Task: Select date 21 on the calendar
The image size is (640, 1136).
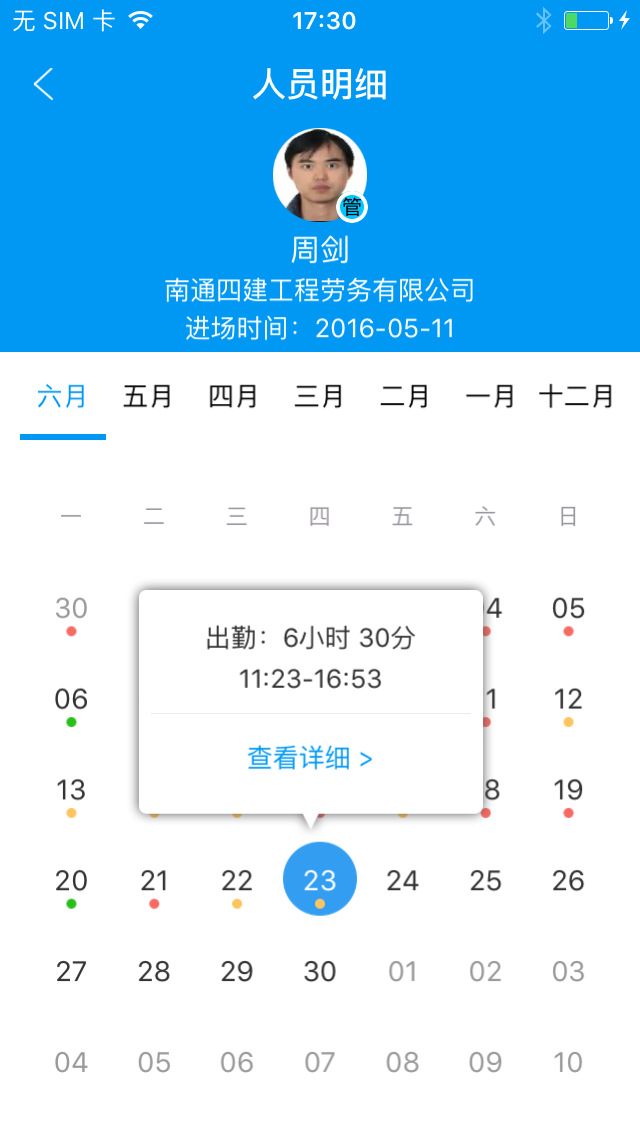Action: (154, 881)
